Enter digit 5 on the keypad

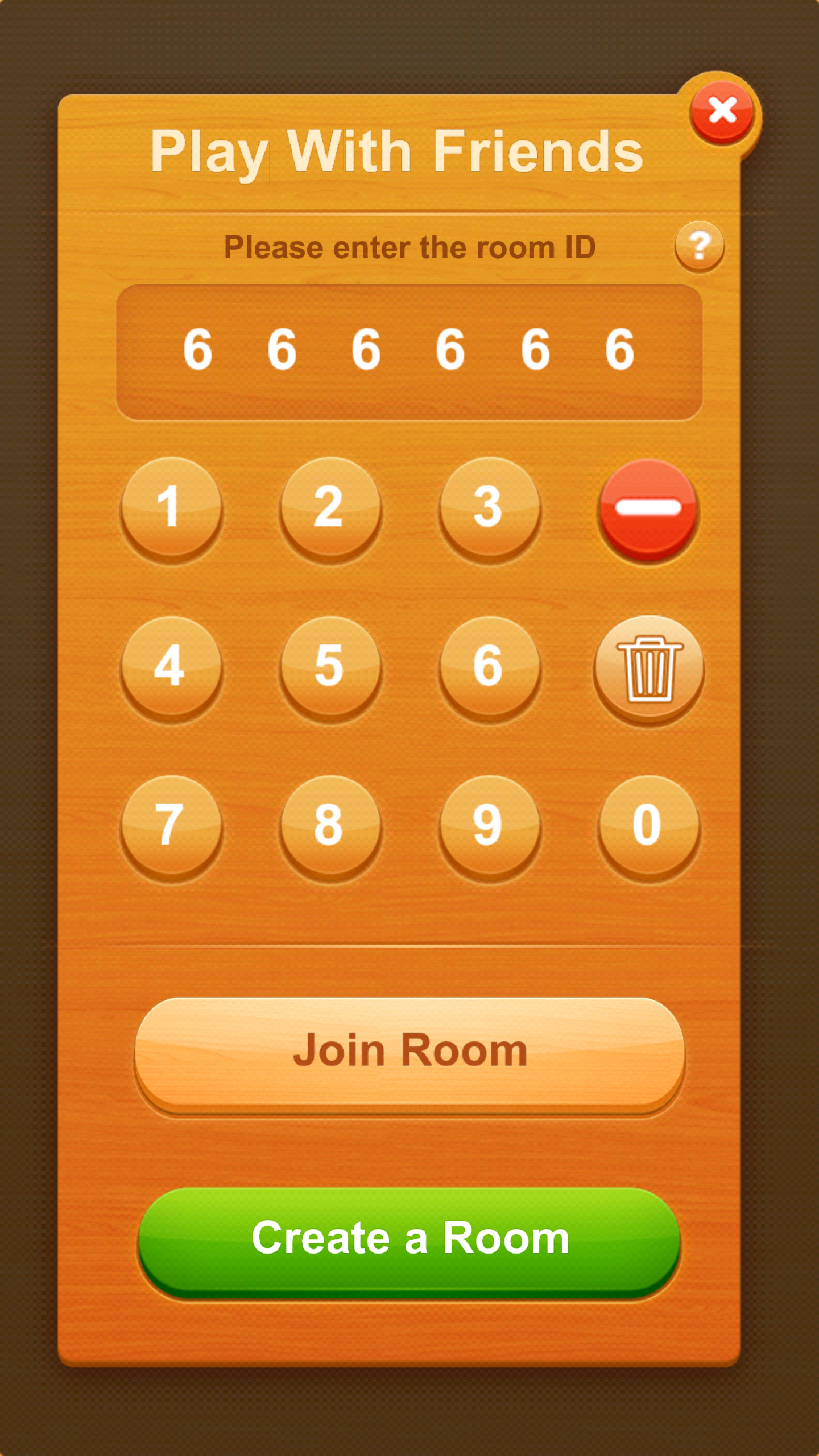tap(330, 667)
